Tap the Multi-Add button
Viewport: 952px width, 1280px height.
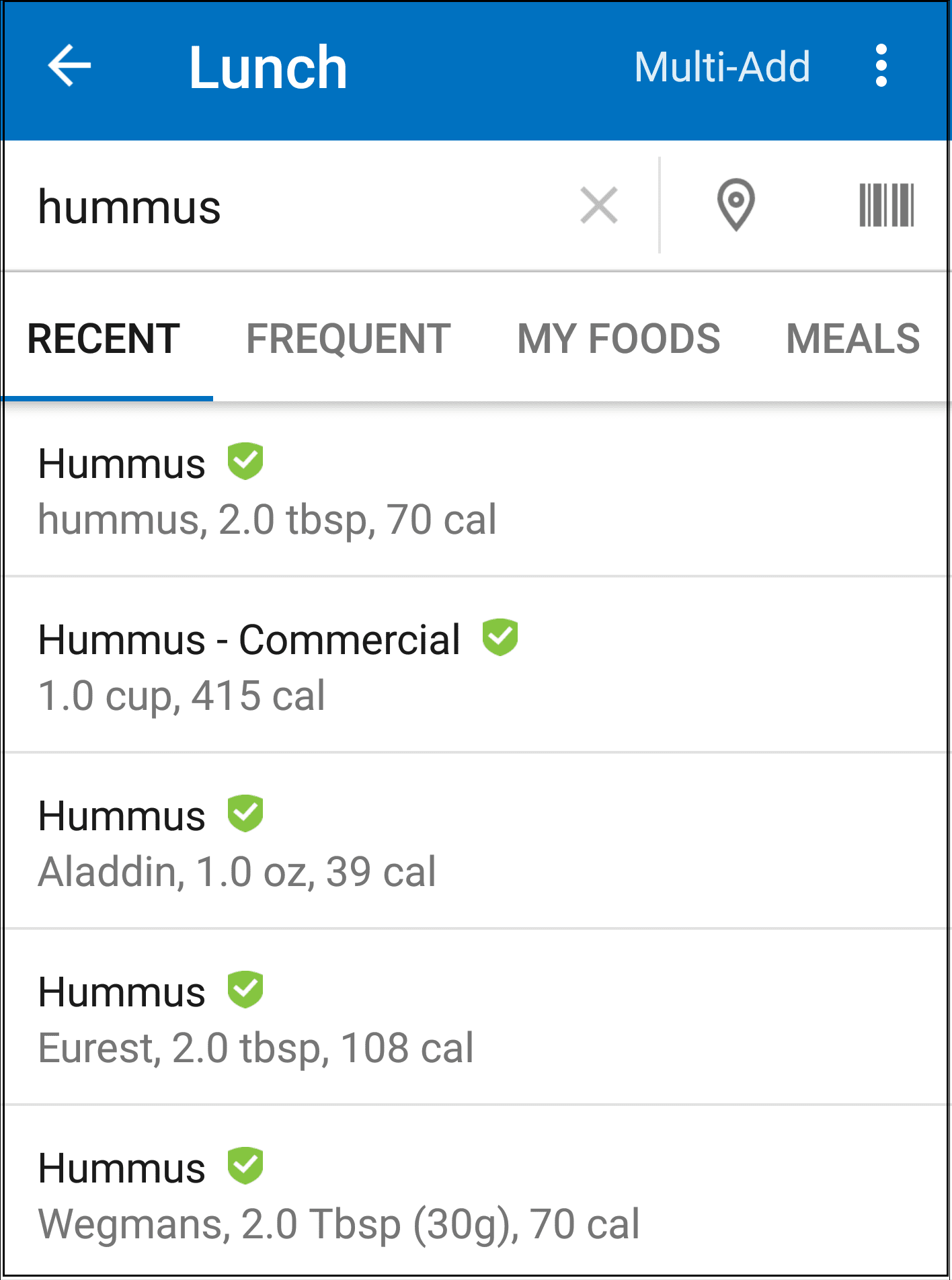click(x=722, y=67)
